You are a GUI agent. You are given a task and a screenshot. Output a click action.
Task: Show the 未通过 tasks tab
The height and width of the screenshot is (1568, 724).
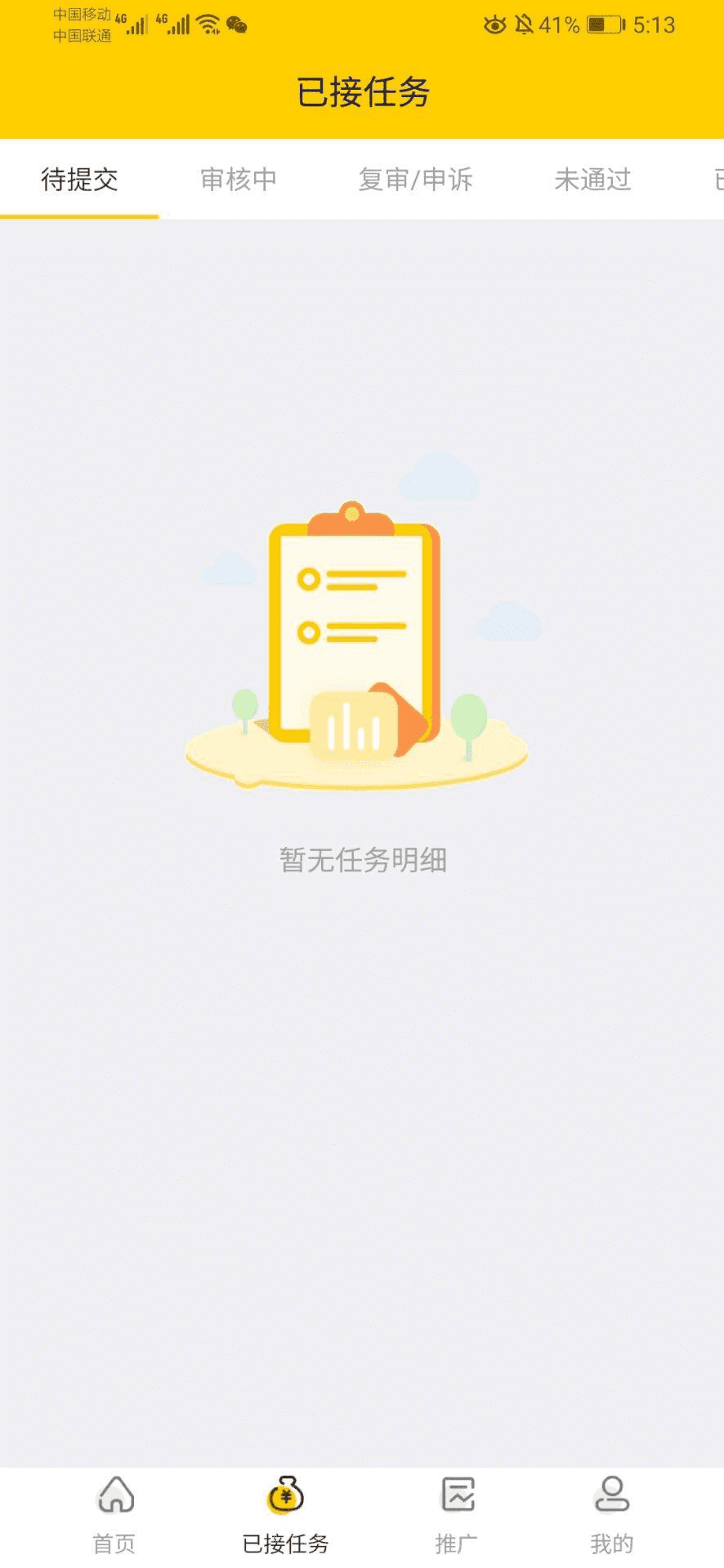(x=592, y=179)
